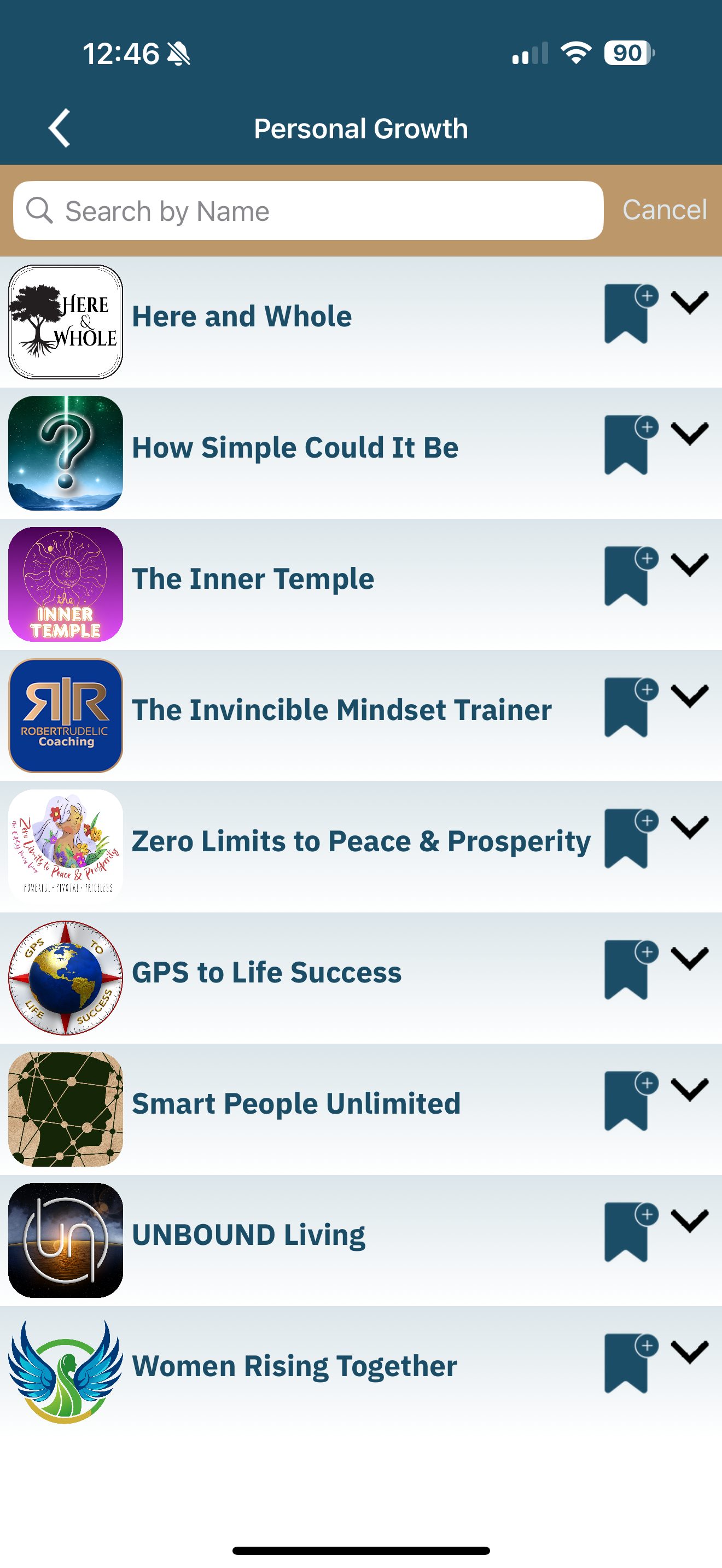Screen dimensions: 722x1568
Task: Expand The Invincible Mindset Trainer row
Action: [690, 697]
